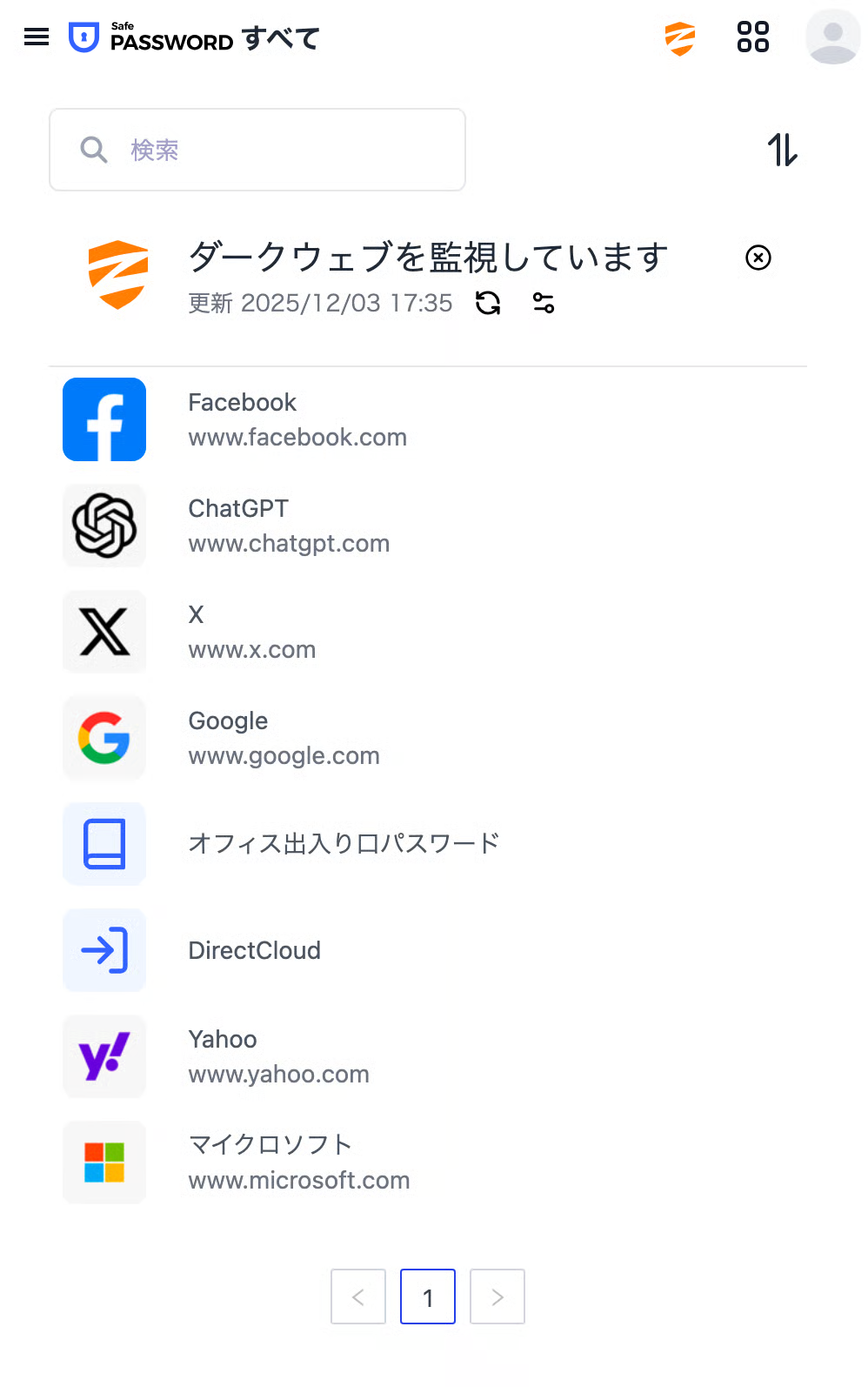Refresh the dark web monitoring status
Image resolution: width=868 pixels, height=1387 pixels.
[488, 303]
